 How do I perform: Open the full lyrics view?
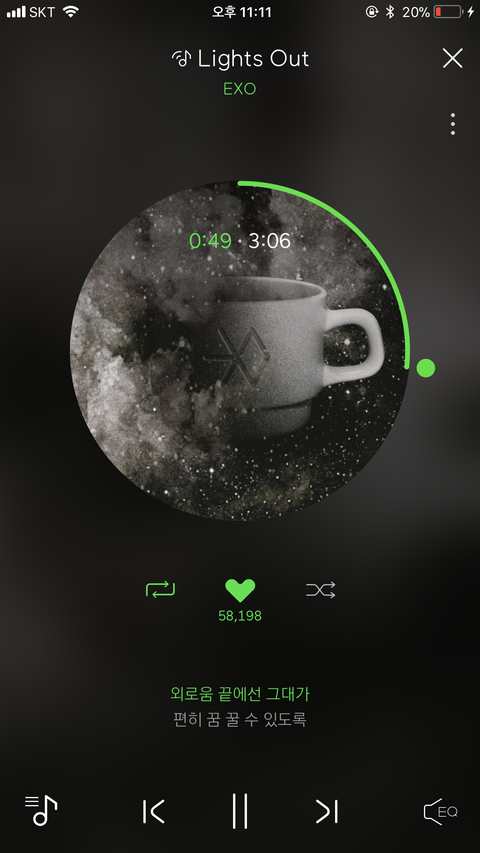point(239,707)
